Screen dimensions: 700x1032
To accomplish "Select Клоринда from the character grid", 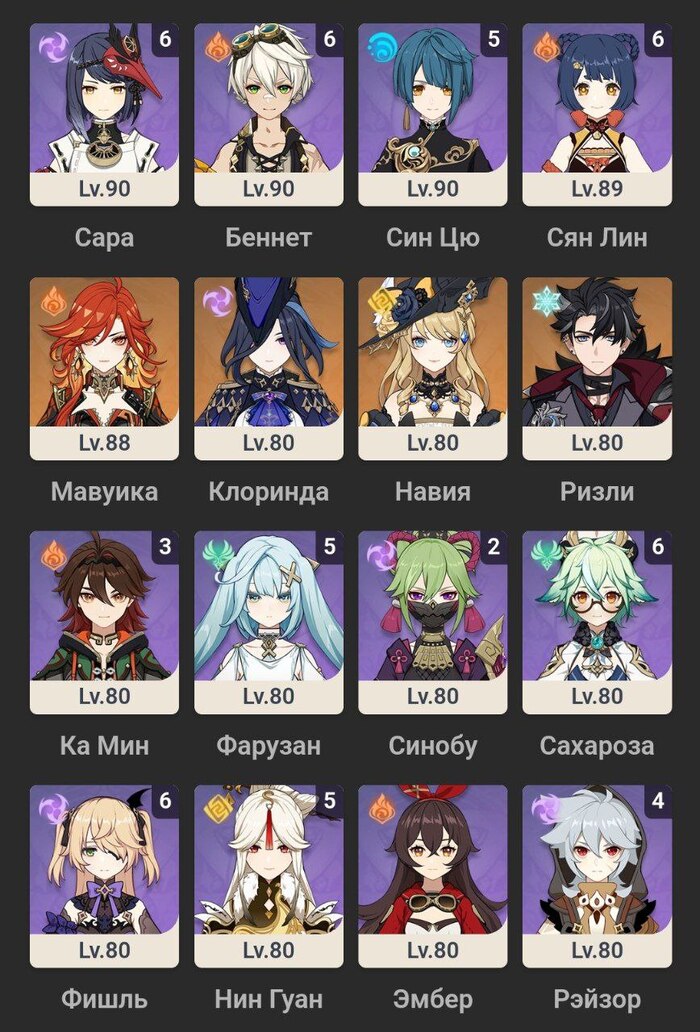I will [x=268, y=369].
